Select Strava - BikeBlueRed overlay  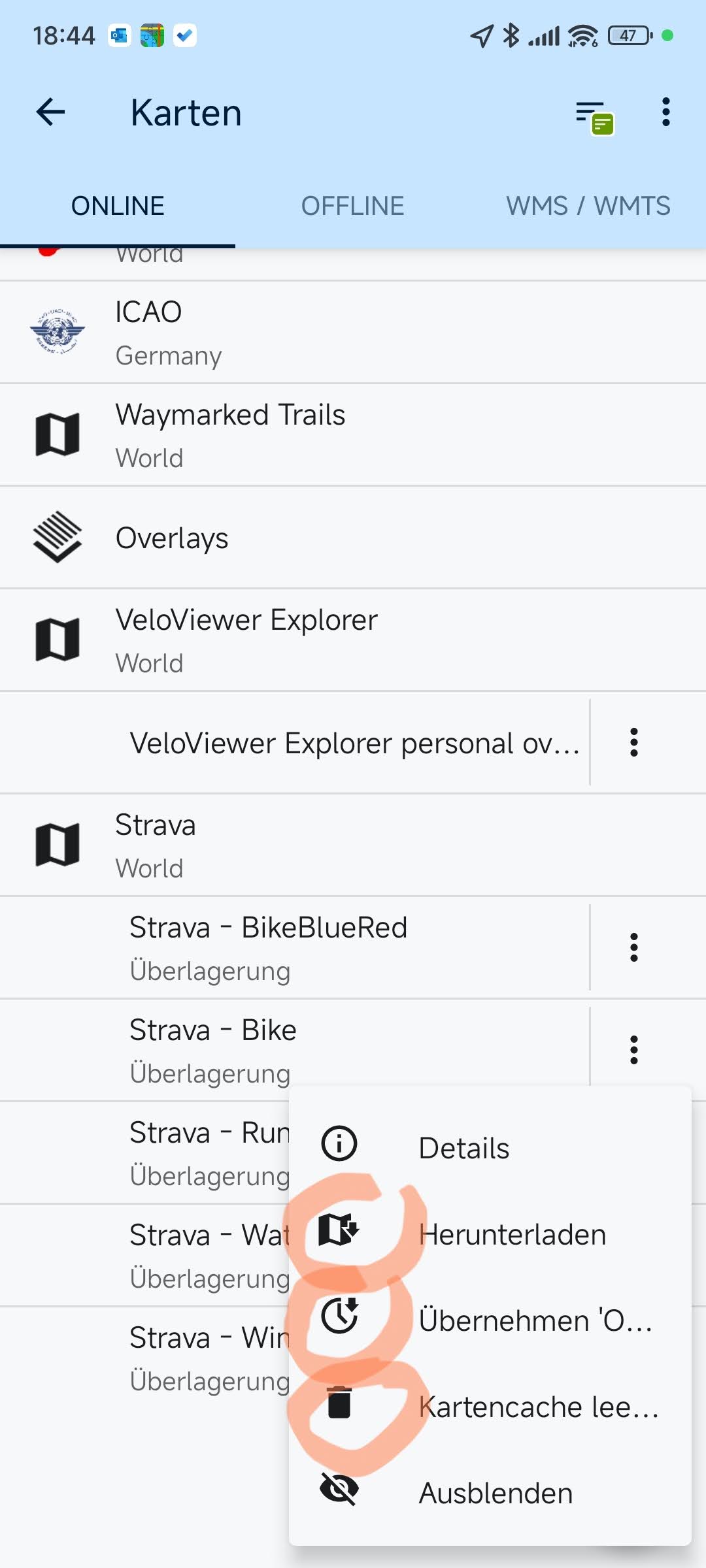(x=294, y=947)
